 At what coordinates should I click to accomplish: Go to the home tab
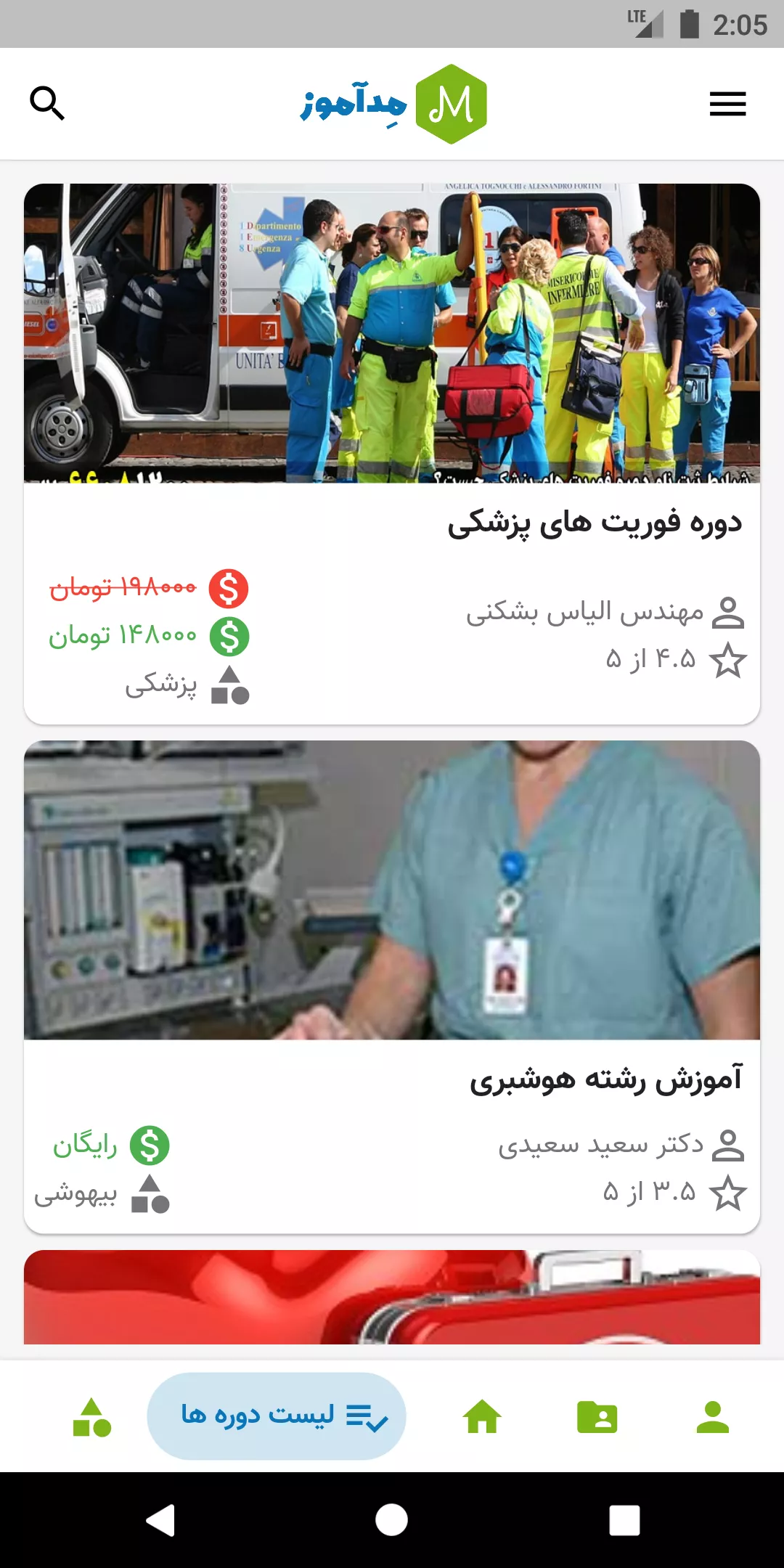pos(482,1417)
